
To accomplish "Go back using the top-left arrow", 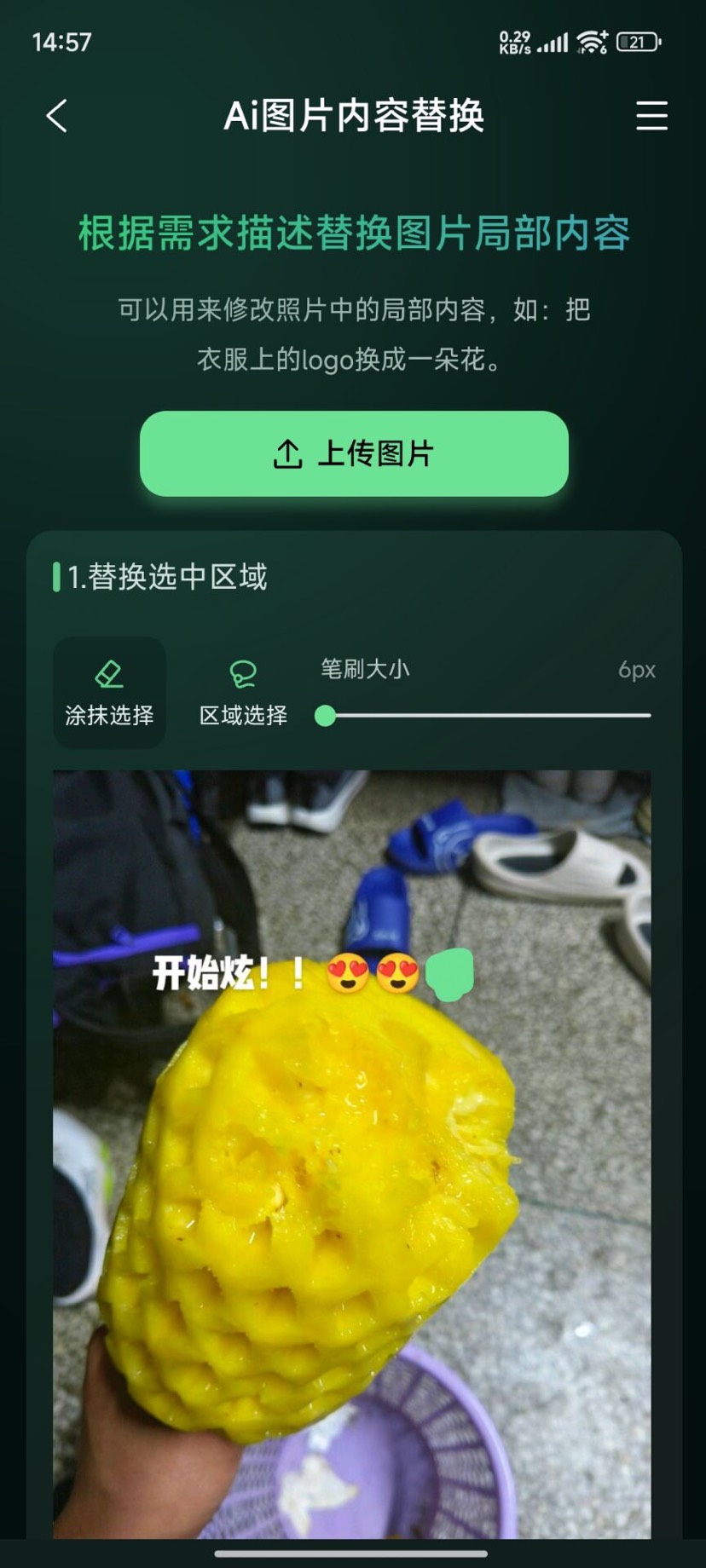I will (x=57, y=116).
